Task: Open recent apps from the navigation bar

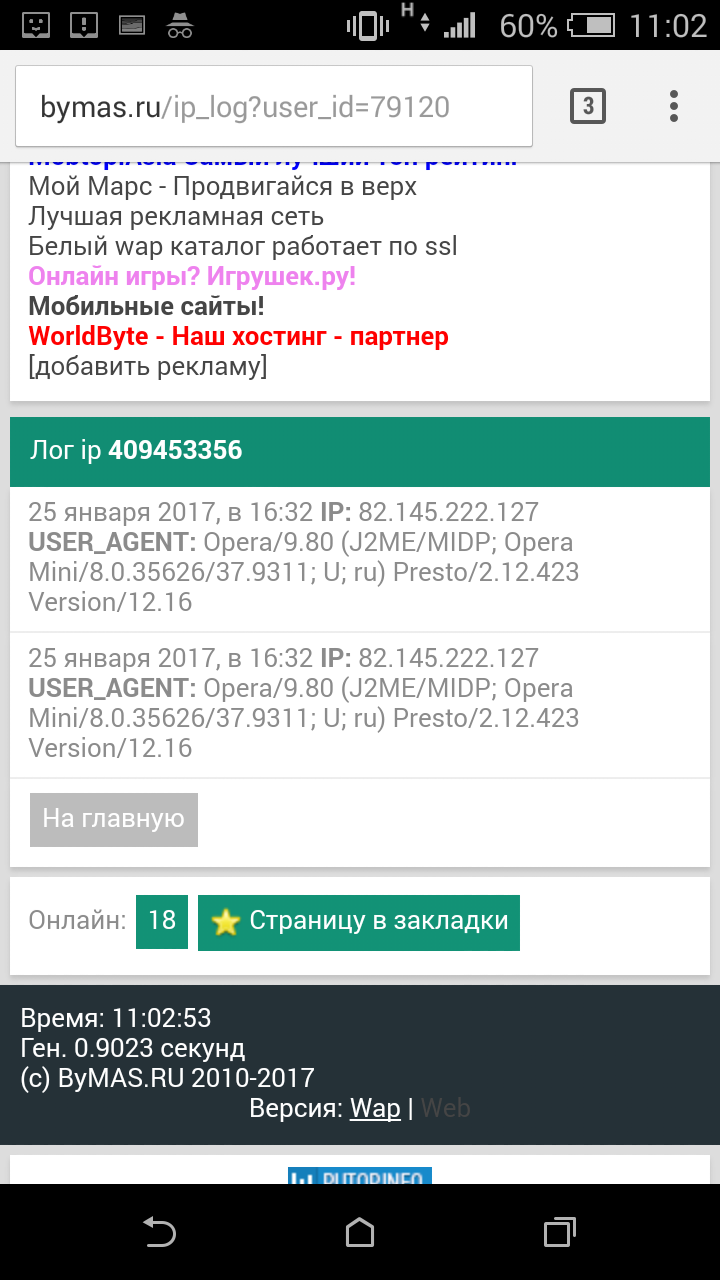Action: pos(560,1232)
